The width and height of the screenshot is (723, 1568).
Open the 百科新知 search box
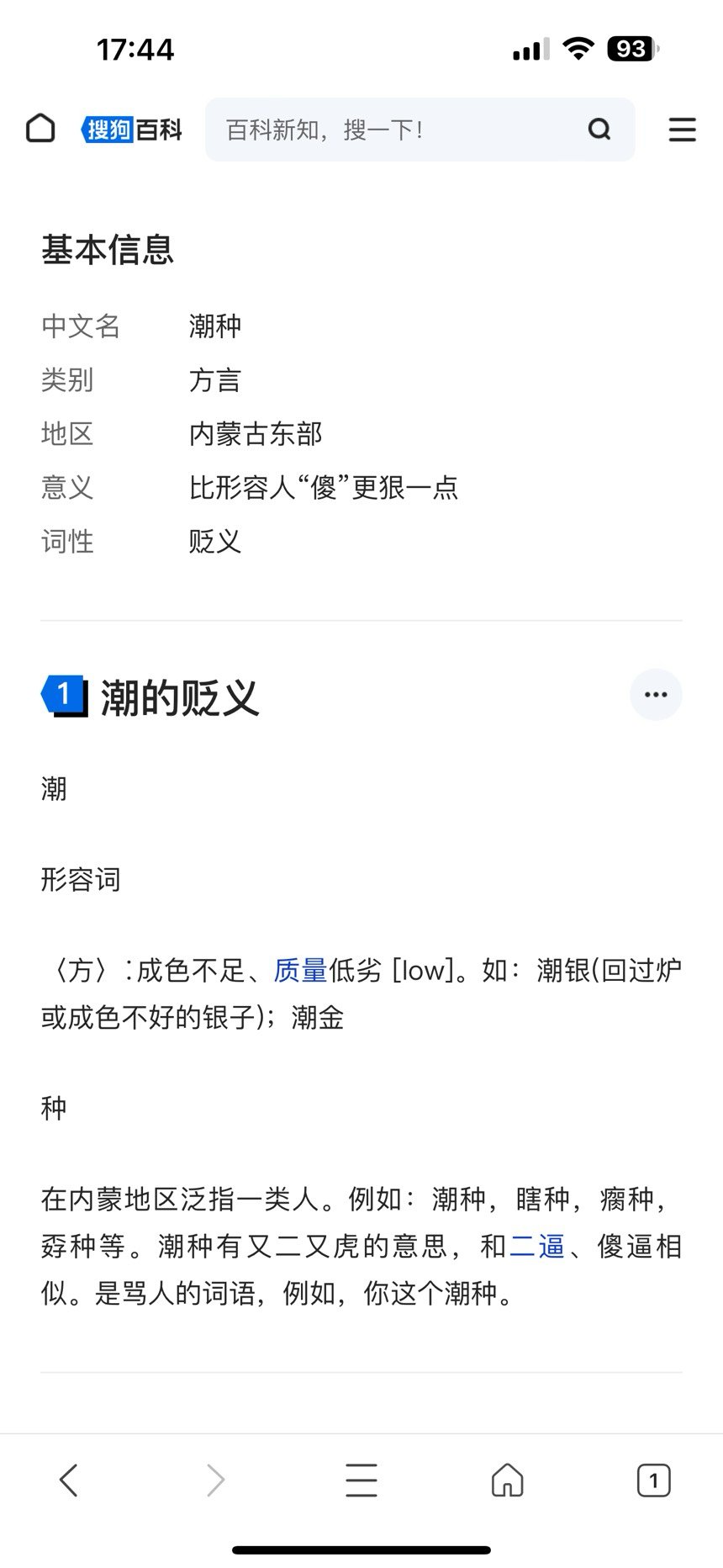click(420, 130)
